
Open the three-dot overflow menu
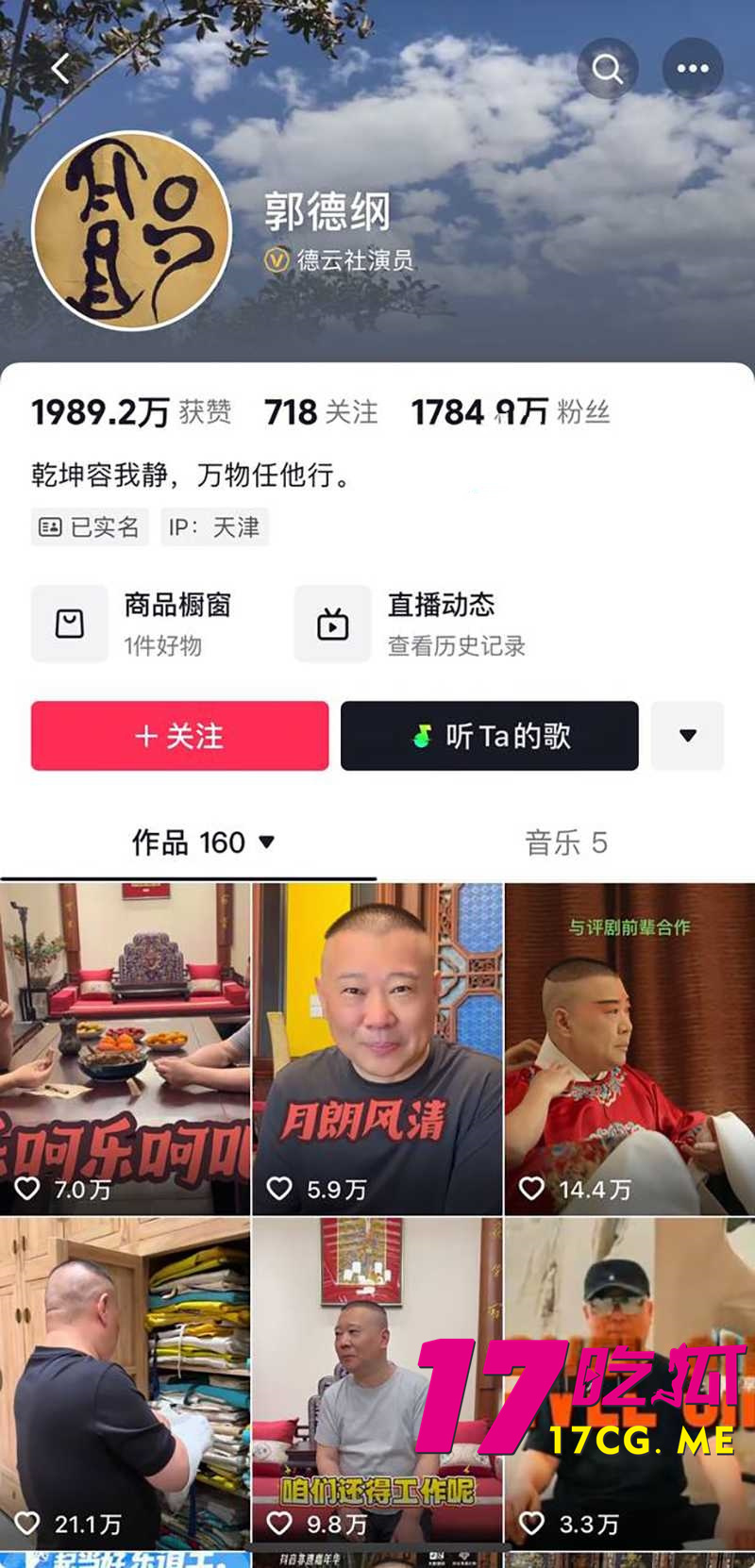point(692,69)
